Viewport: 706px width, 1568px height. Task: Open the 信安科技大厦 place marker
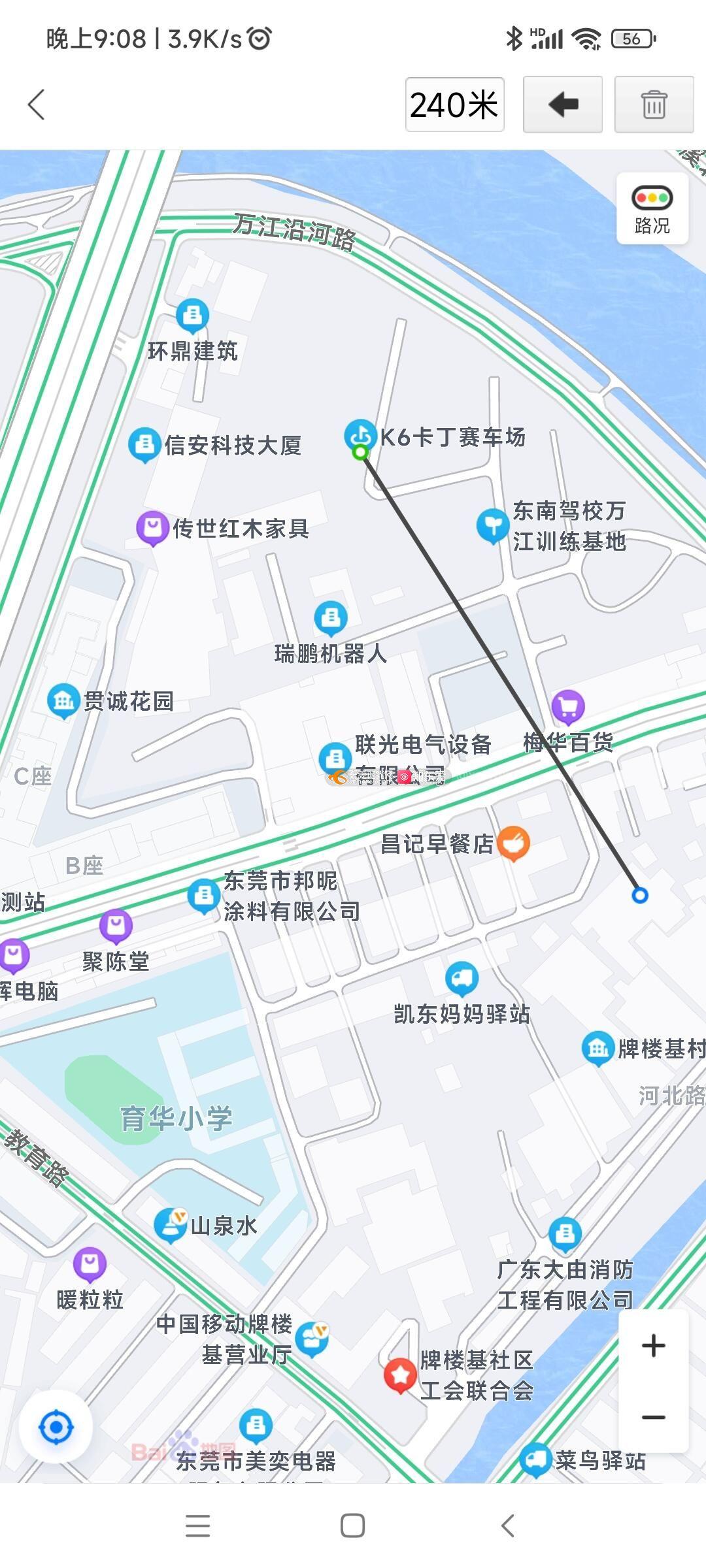coord(144,444)
